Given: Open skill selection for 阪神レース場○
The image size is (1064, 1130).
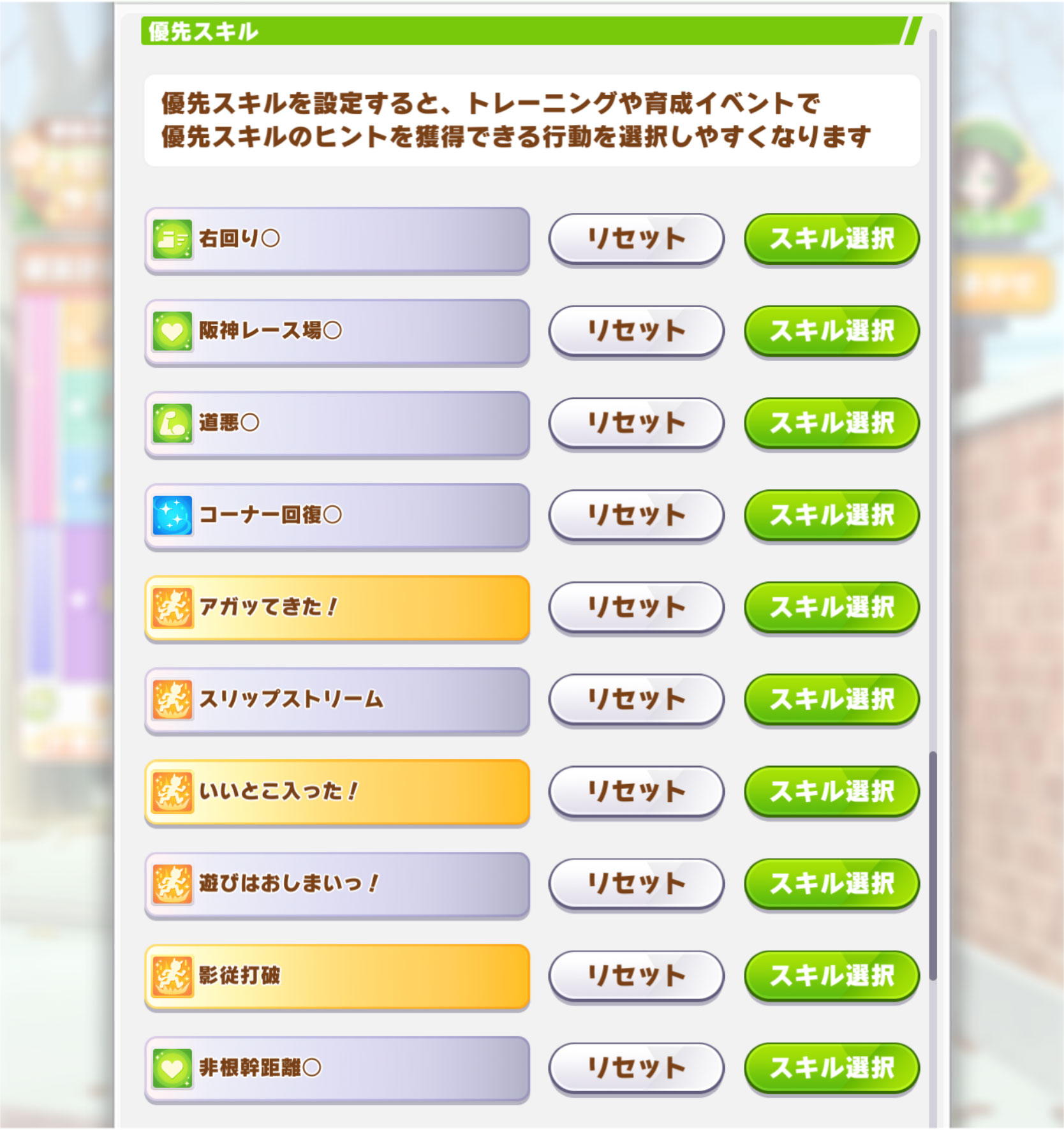Looking at the screenshot, I should pyautogui.click(x=831, y=331).
